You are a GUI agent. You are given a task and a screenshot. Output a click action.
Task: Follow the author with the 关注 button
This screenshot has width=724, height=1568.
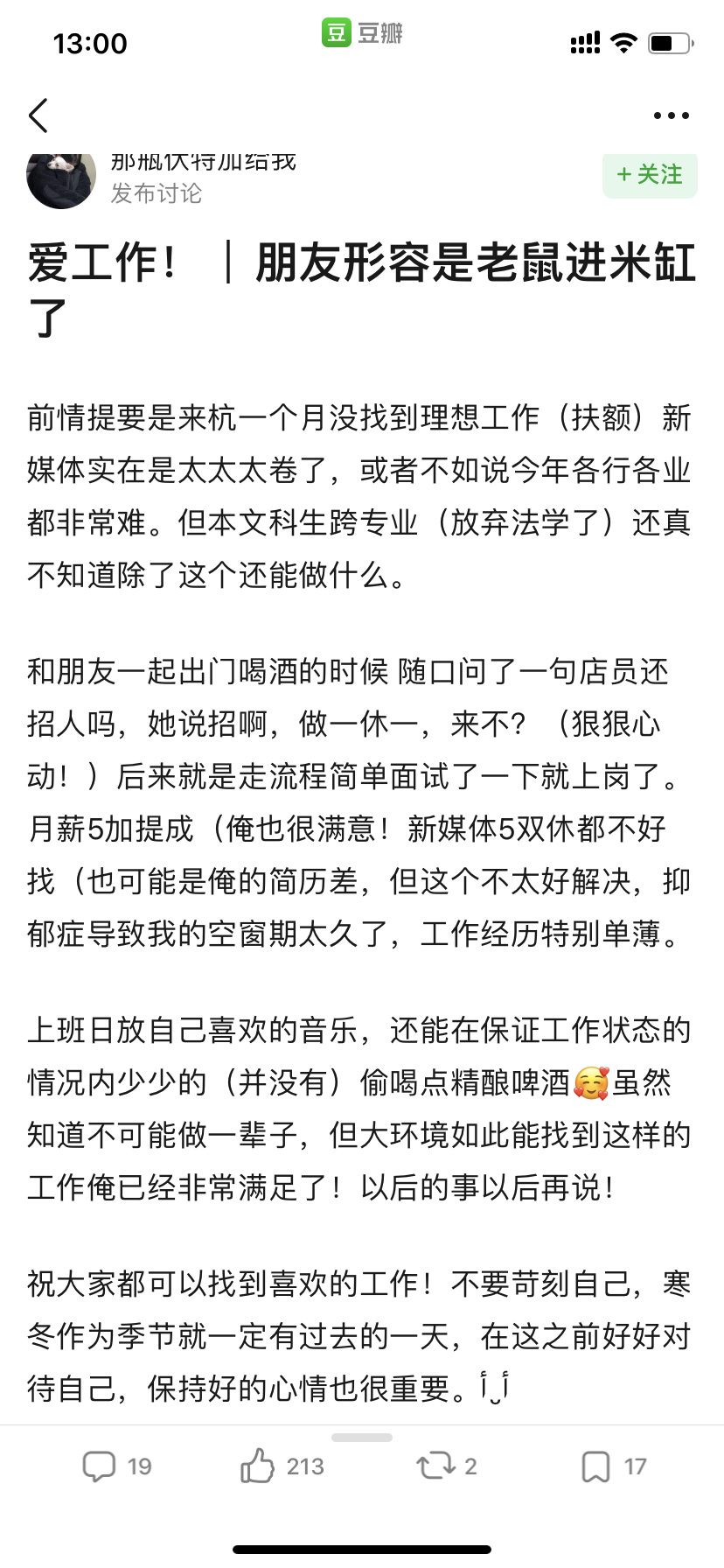click(x=650, y=175)
